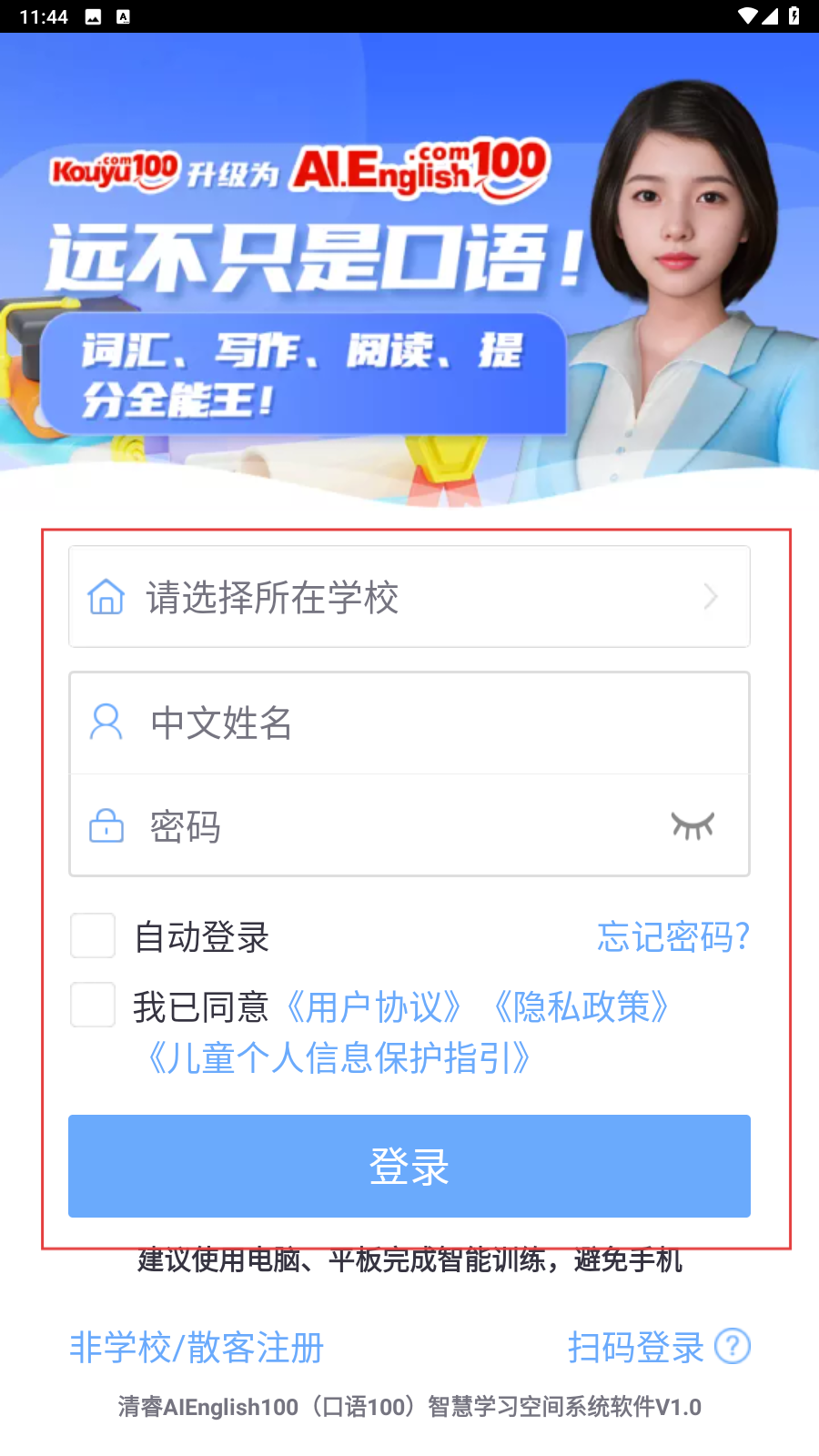The image size is (819, 1456).
Task: Choose 扫码登录 scan login
Action: pyautogui.click(x=636, y=1347)
